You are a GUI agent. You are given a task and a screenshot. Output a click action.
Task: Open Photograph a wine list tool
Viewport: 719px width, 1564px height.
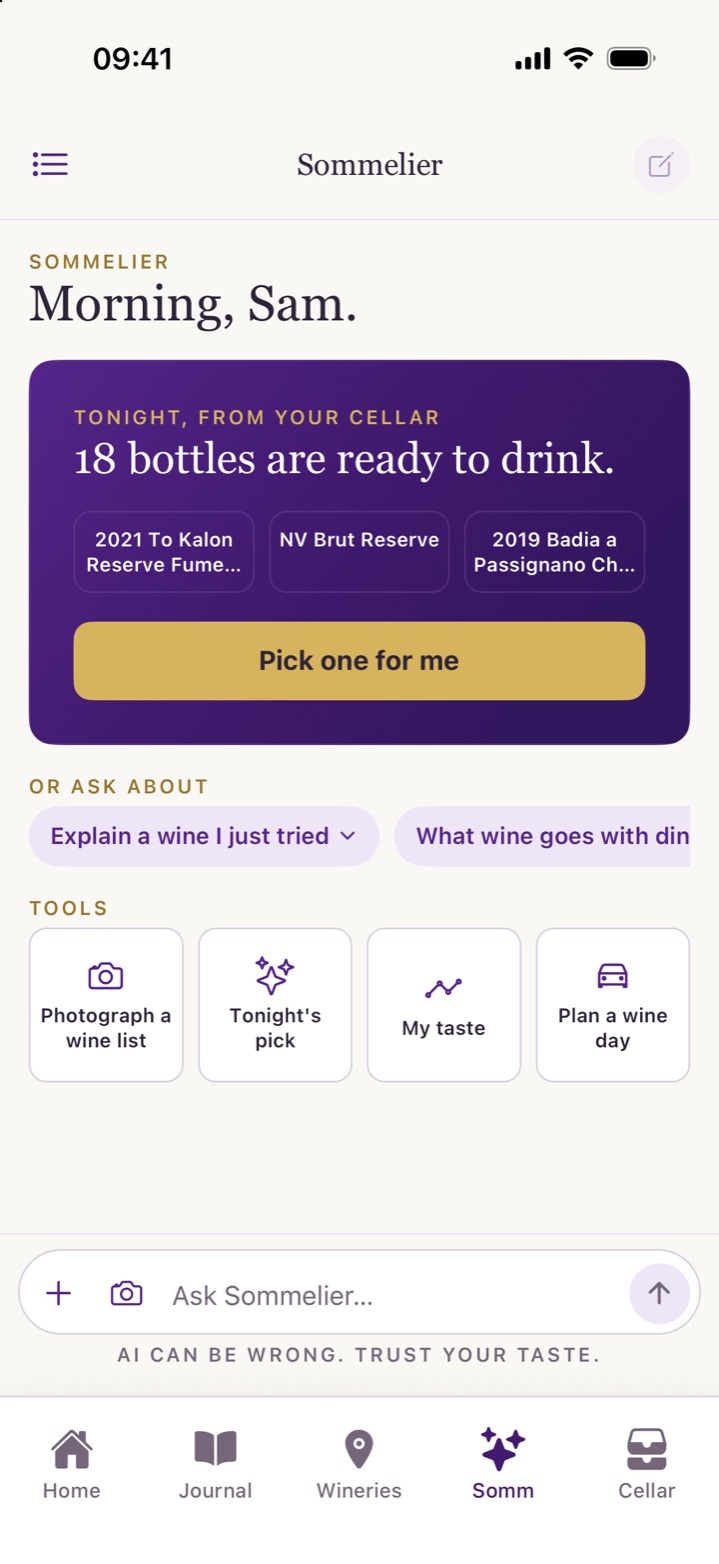point(106,1005)
